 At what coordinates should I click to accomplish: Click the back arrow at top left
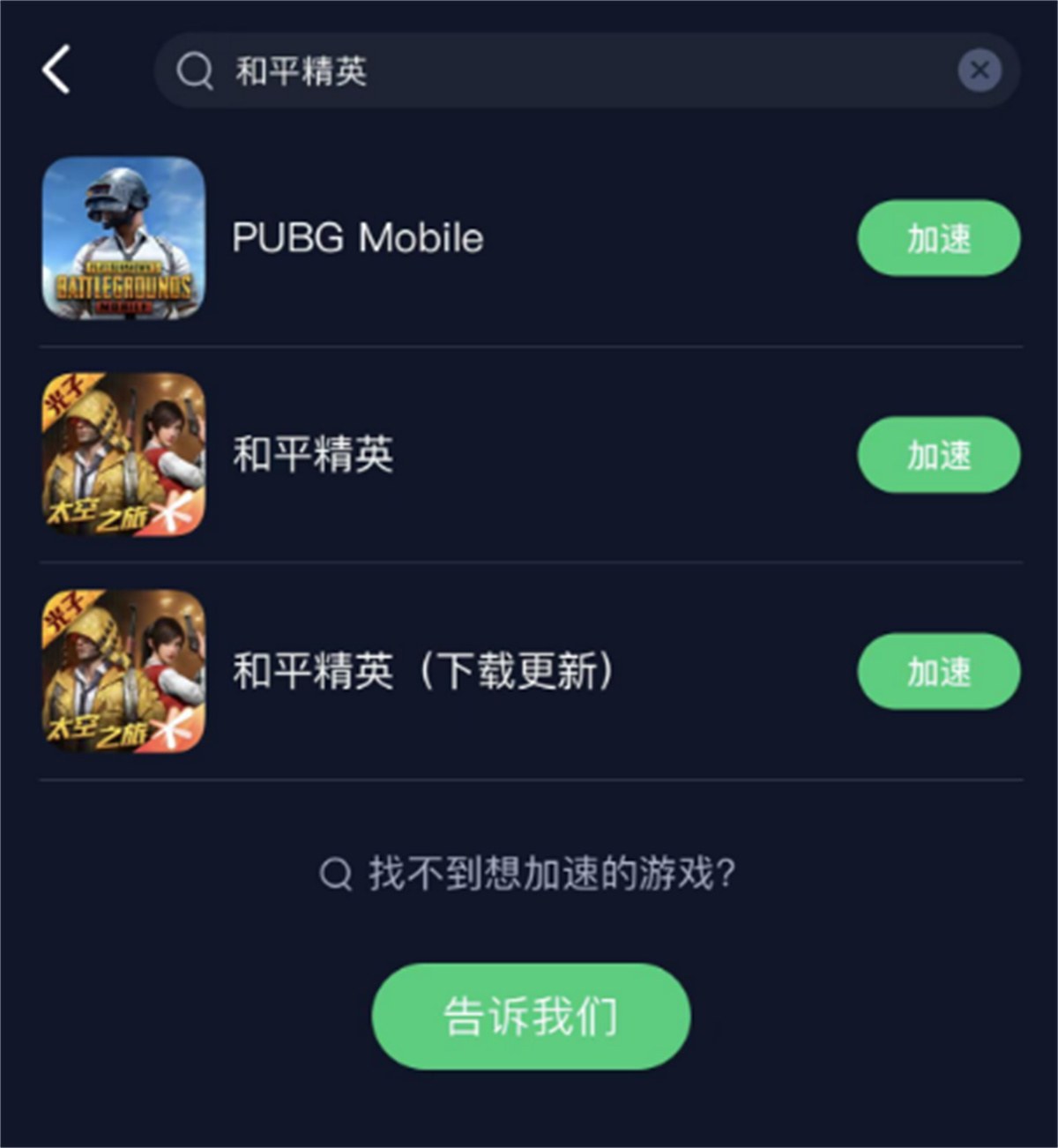pos(55,71)
